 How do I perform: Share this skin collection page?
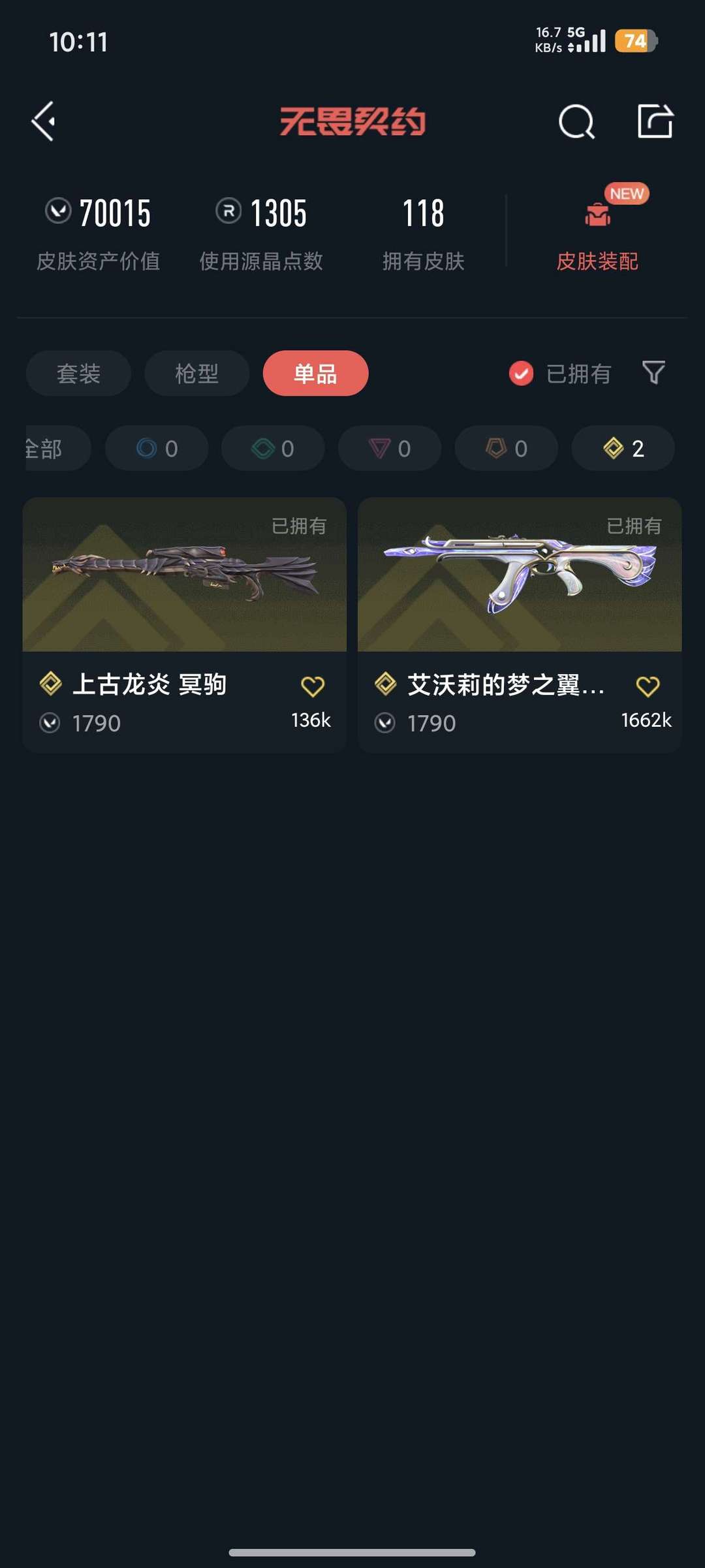[655, 121]
